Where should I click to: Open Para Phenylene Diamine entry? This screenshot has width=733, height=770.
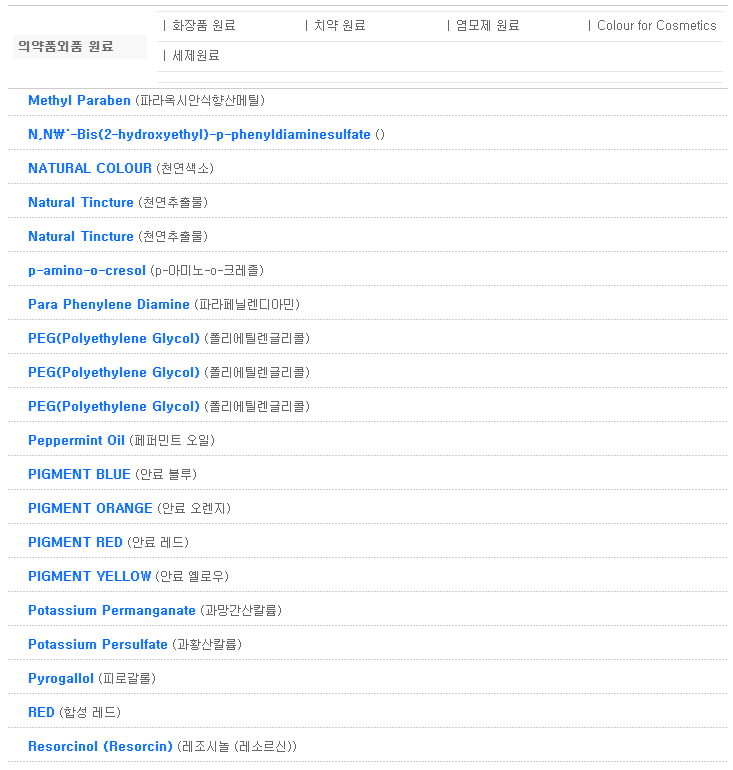(x=108, y=304)
